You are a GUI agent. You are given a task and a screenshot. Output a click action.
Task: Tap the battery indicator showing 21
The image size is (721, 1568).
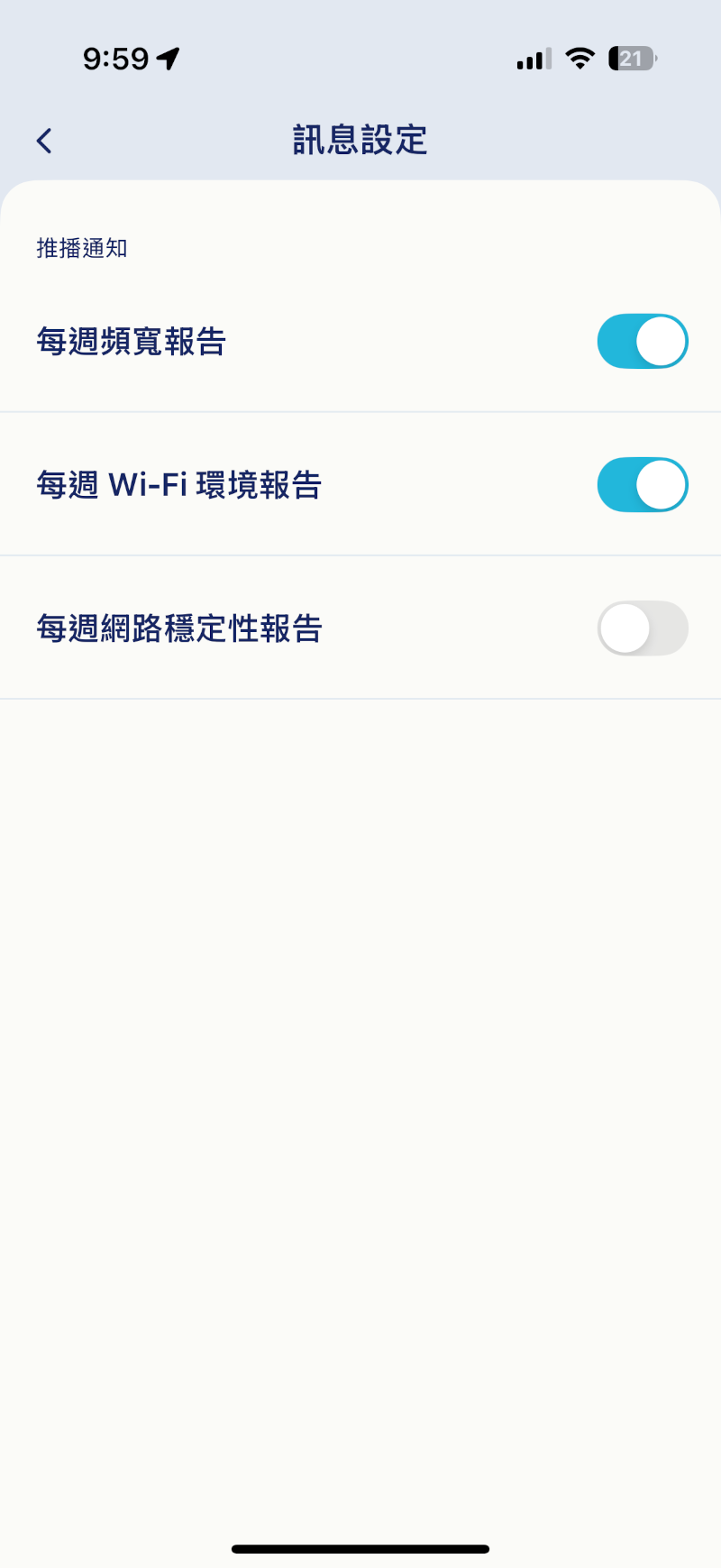(632, 58)
